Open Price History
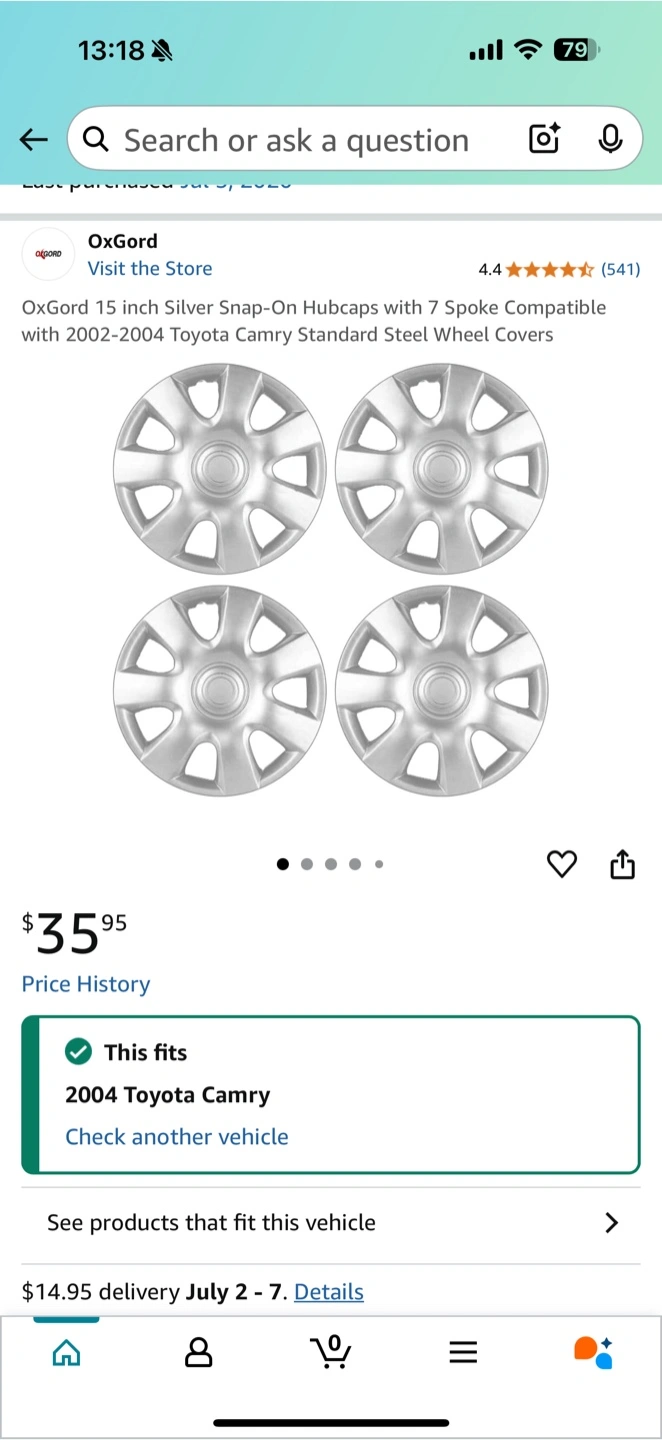This screenshot has height=1440, width=662. click(x=86, y=984)
